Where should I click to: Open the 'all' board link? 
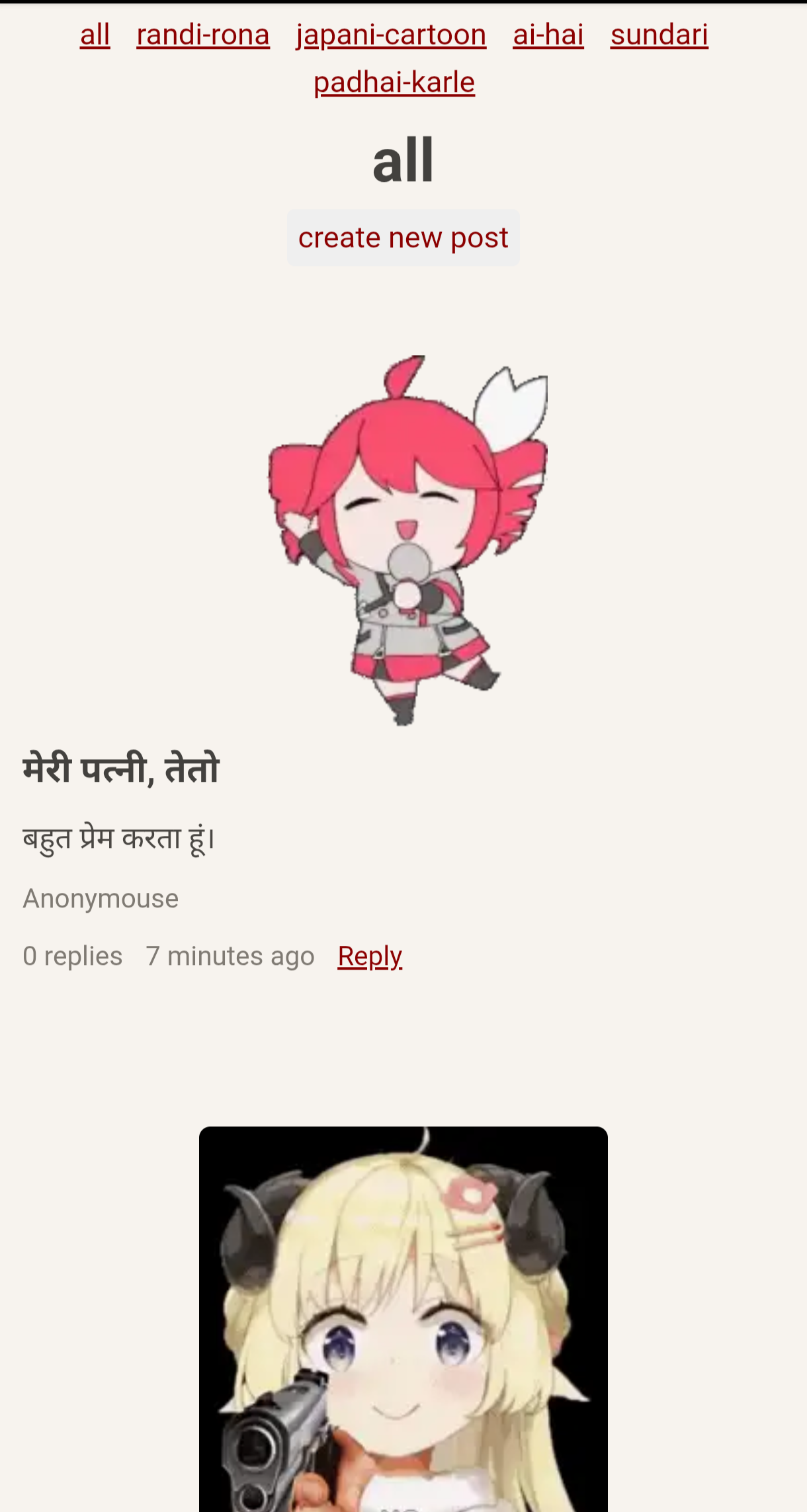click(95, 35)
